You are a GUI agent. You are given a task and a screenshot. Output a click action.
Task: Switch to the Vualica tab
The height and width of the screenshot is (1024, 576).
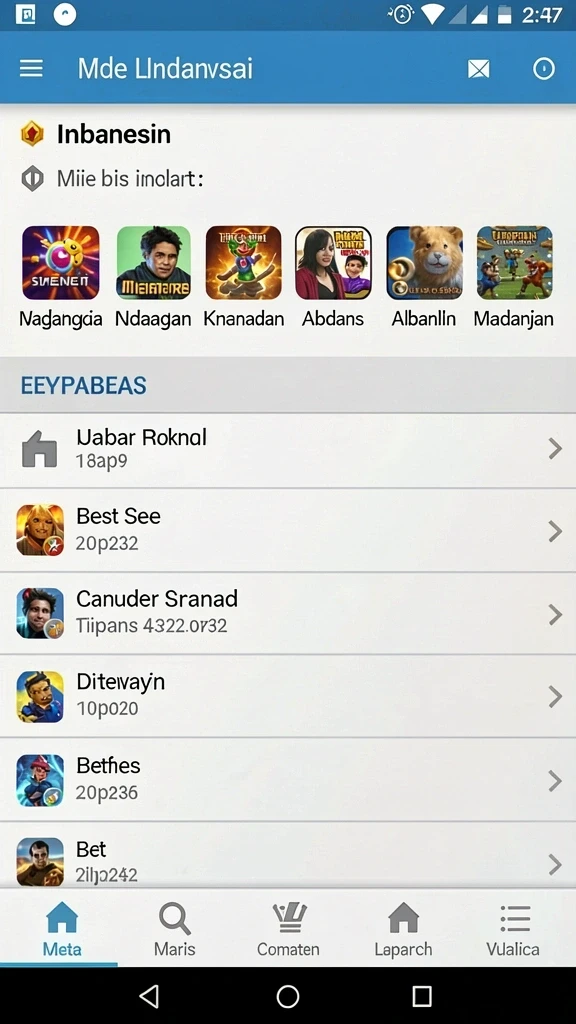(513, 929)
